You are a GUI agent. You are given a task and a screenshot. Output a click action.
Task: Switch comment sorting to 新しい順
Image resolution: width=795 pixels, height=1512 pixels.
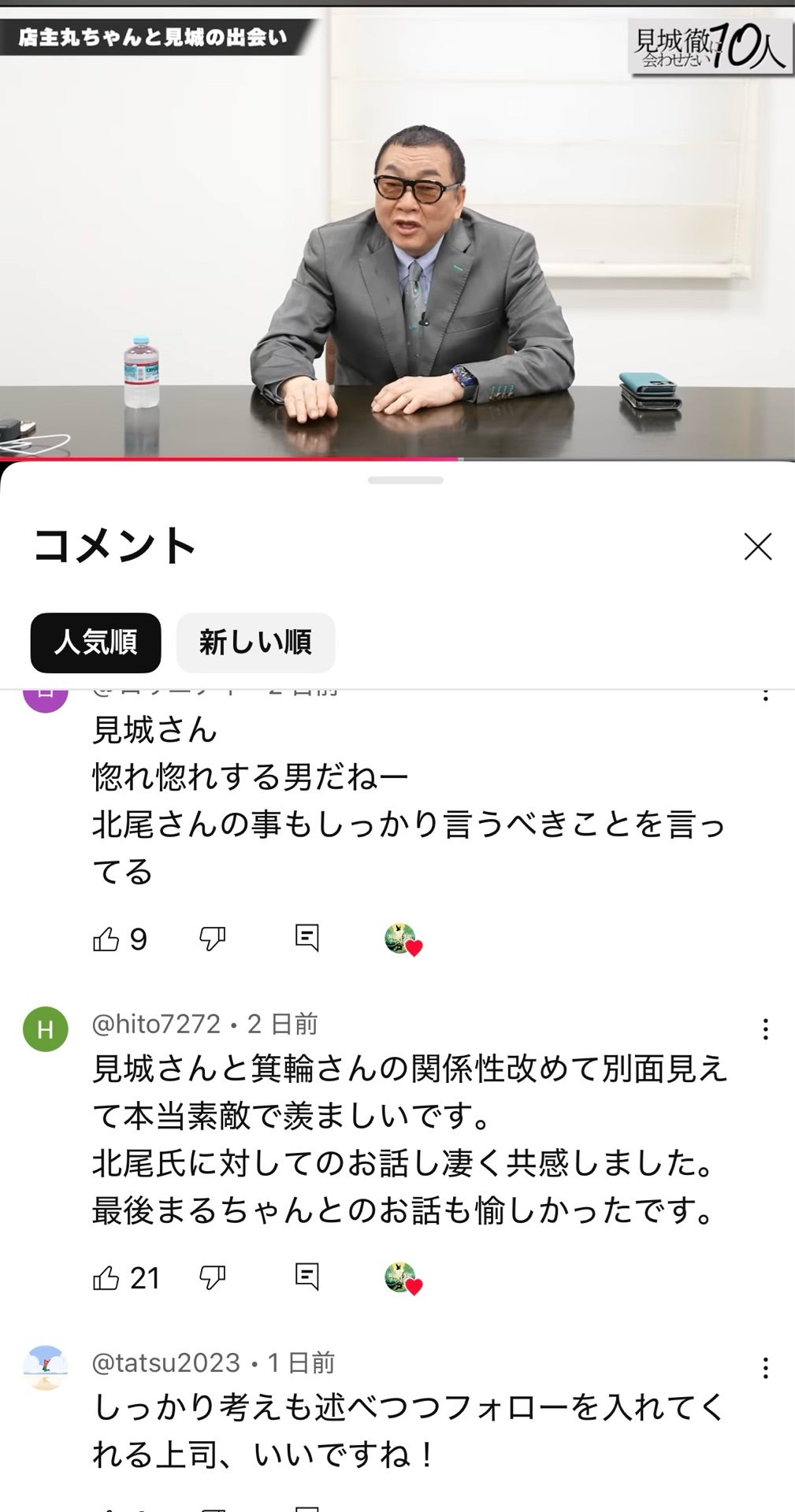[256, 643]
